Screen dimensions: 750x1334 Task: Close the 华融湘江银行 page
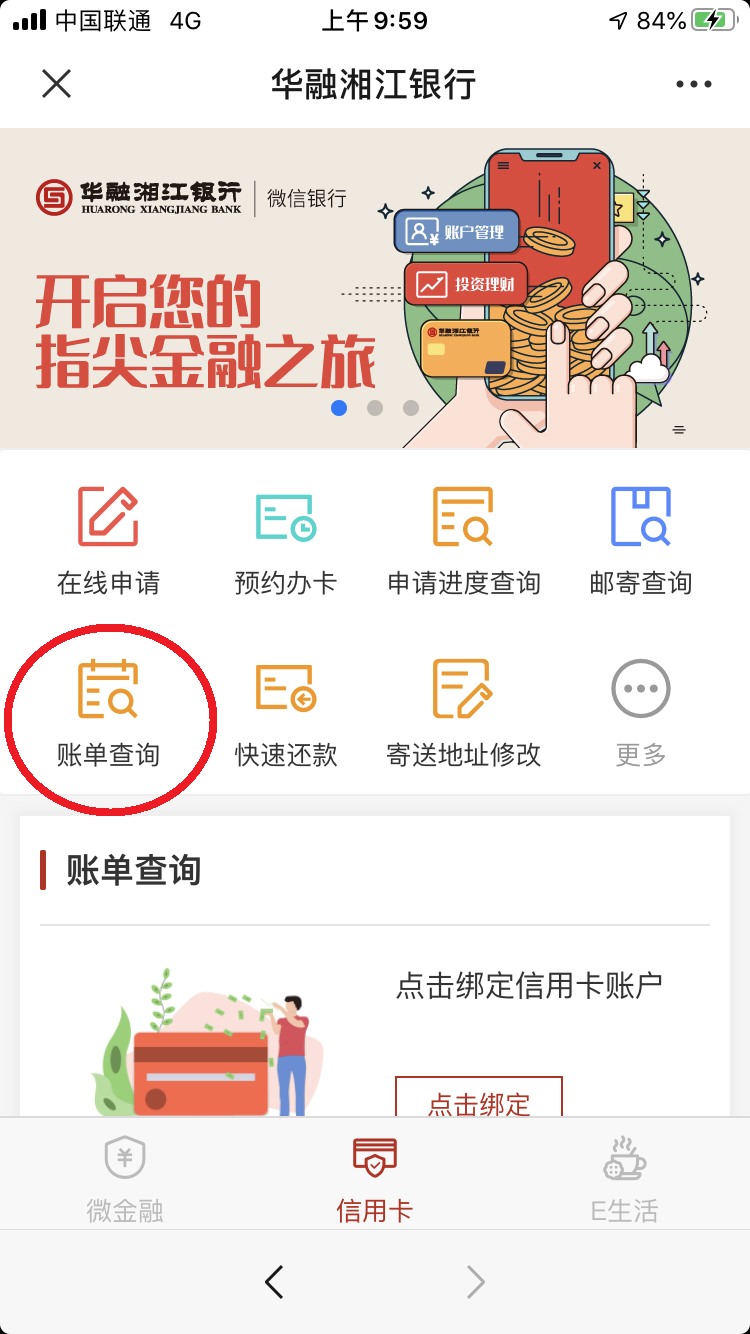point(57,84)
